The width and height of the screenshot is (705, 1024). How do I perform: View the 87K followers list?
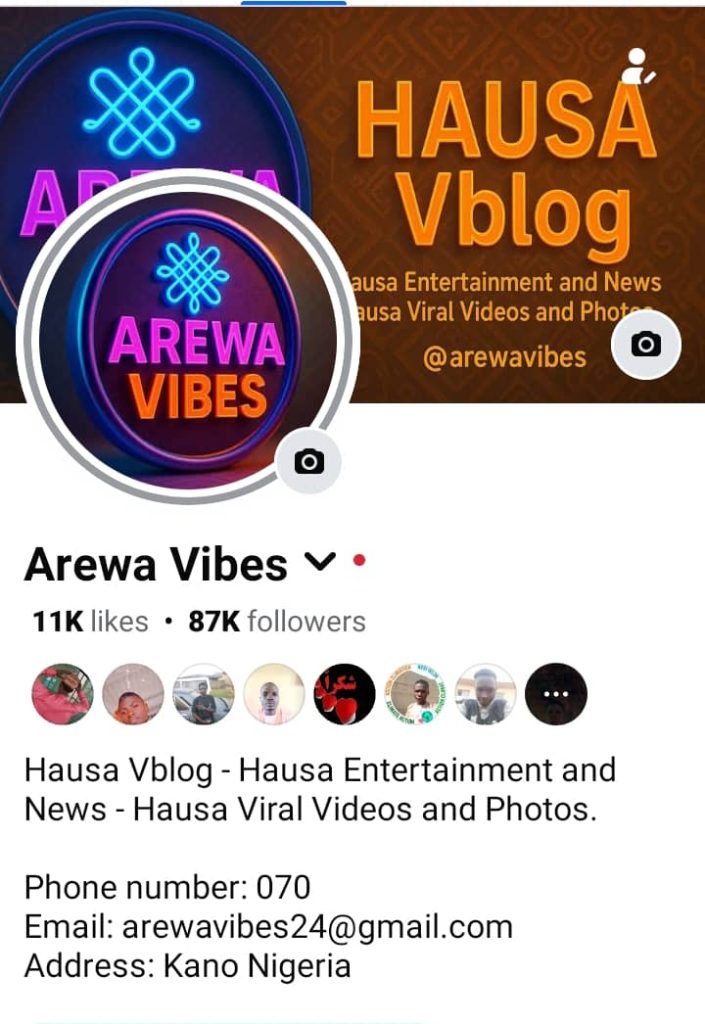[x=277, y=622]
